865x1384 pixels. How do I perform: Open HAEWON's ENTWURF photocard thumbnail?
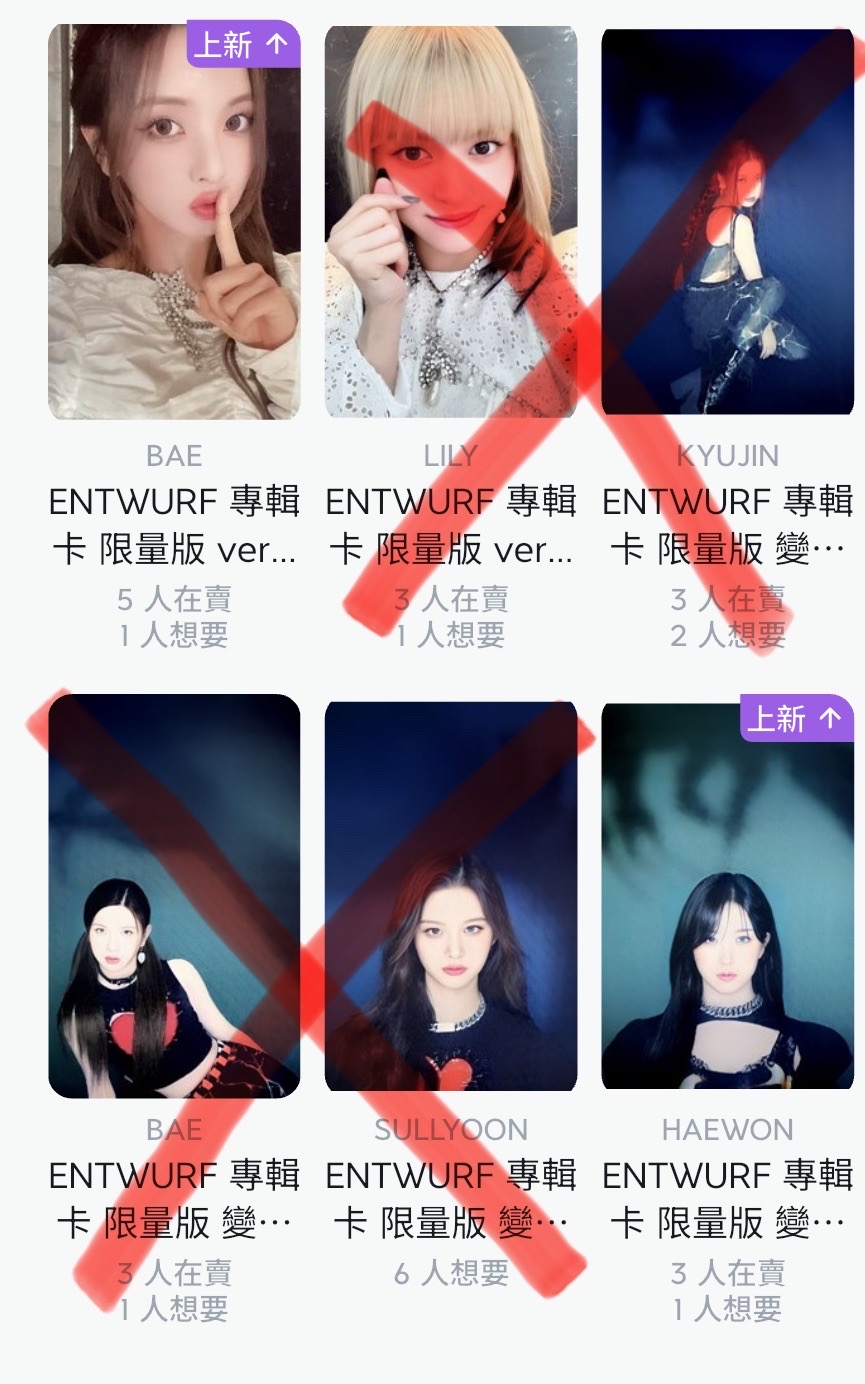[729, 900]
